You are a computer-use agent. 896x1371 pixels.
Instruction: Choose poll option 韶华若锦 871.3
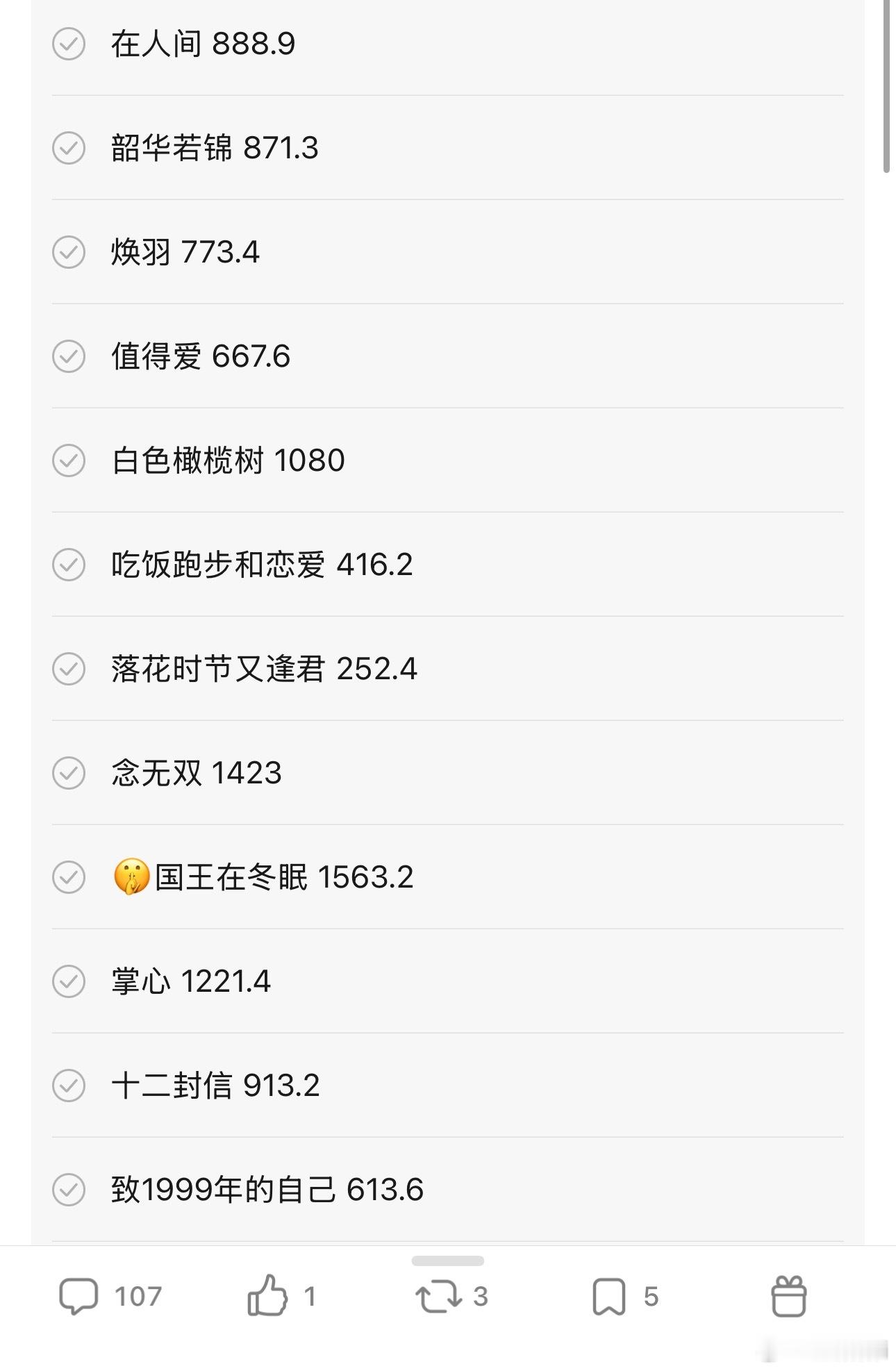pos(448,148)
